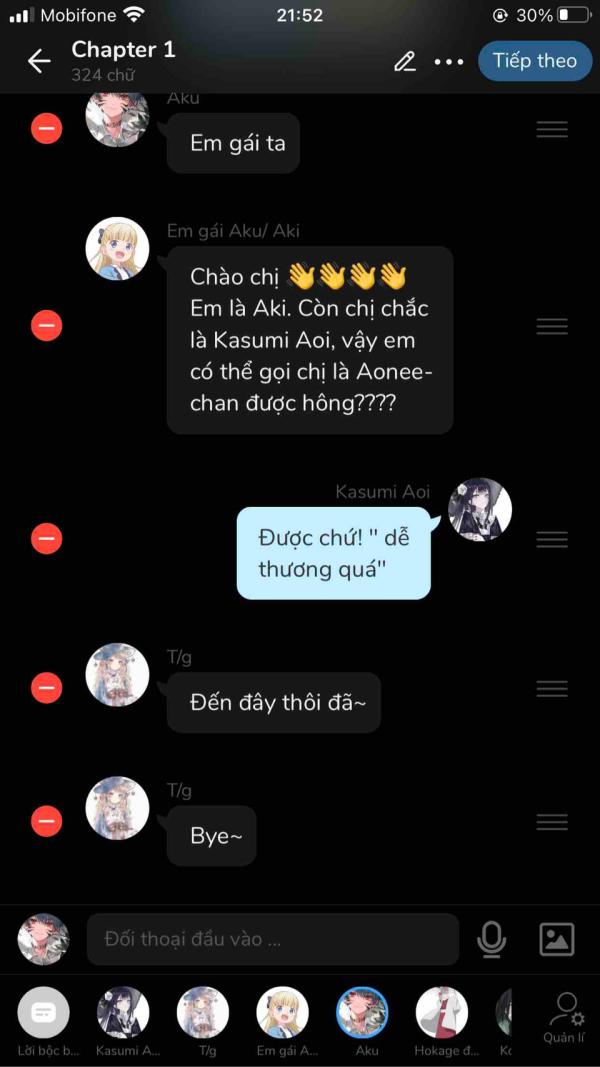Select the Hokage character avatar
The width and height of the screenshot is (600, 1067).
pos(442,1013)
